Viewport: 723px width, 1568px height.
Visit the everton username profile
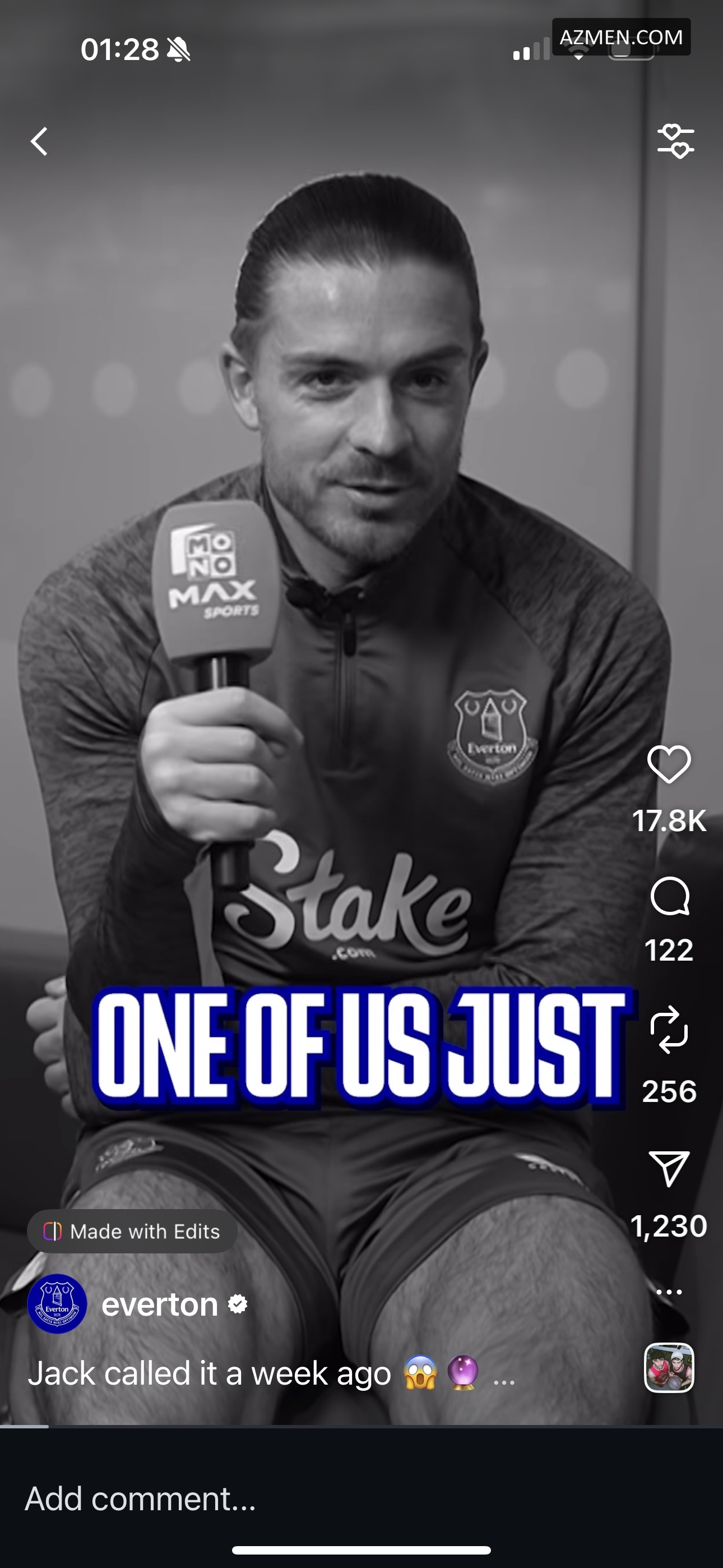click(x=159, y=1304)
